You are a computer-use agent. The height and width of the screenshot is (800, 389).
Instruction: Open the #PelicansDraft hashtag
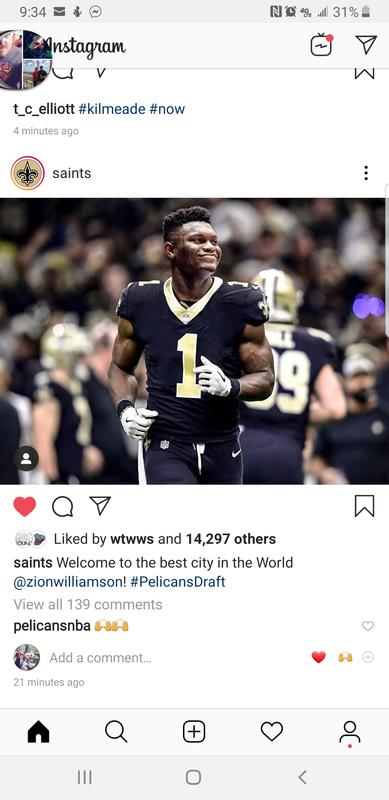(x=178, y=582)
